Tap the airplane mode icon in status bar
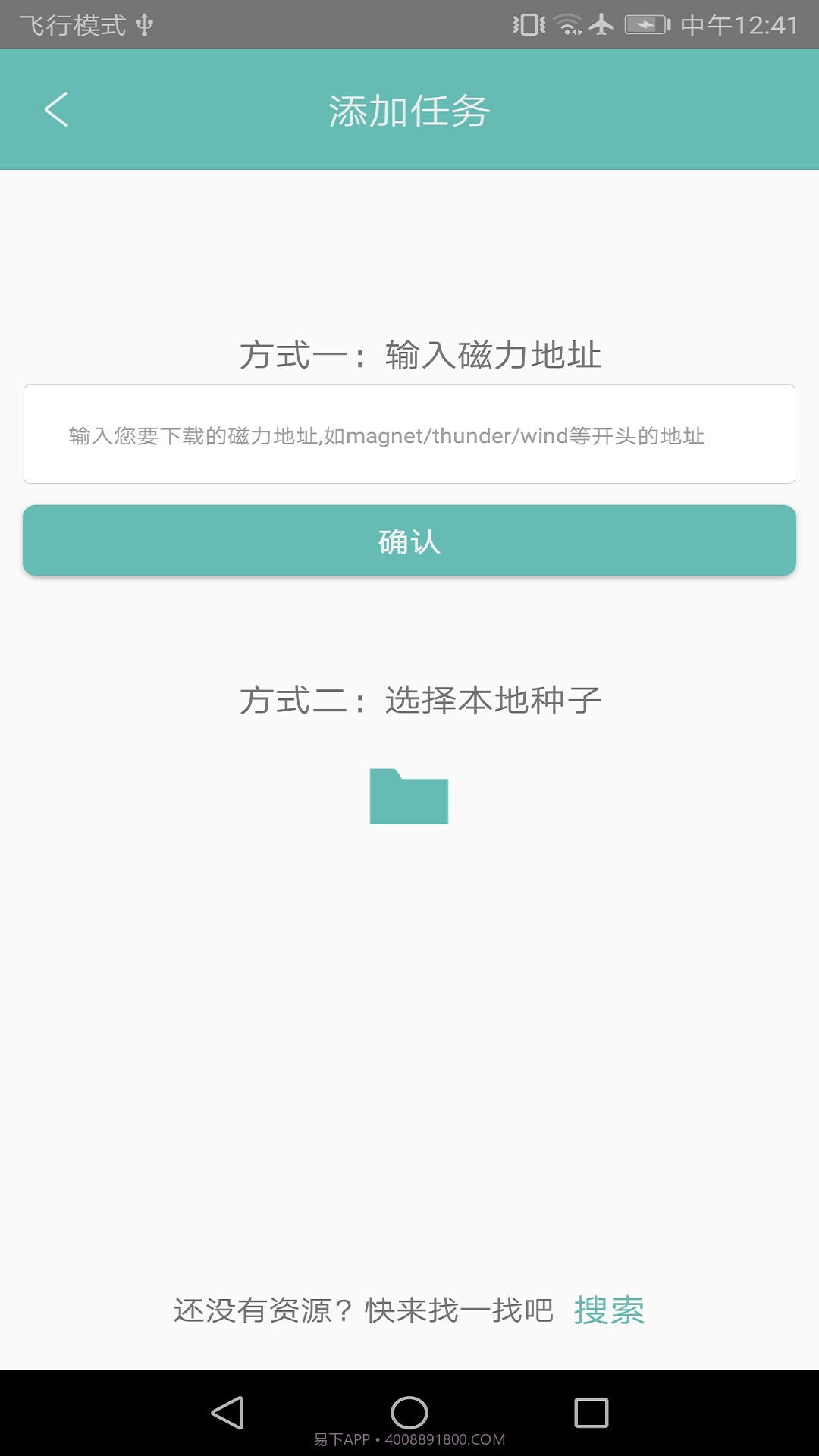Screen dimensions: 819x1456 pyautogui.click(x=603, y=23)
